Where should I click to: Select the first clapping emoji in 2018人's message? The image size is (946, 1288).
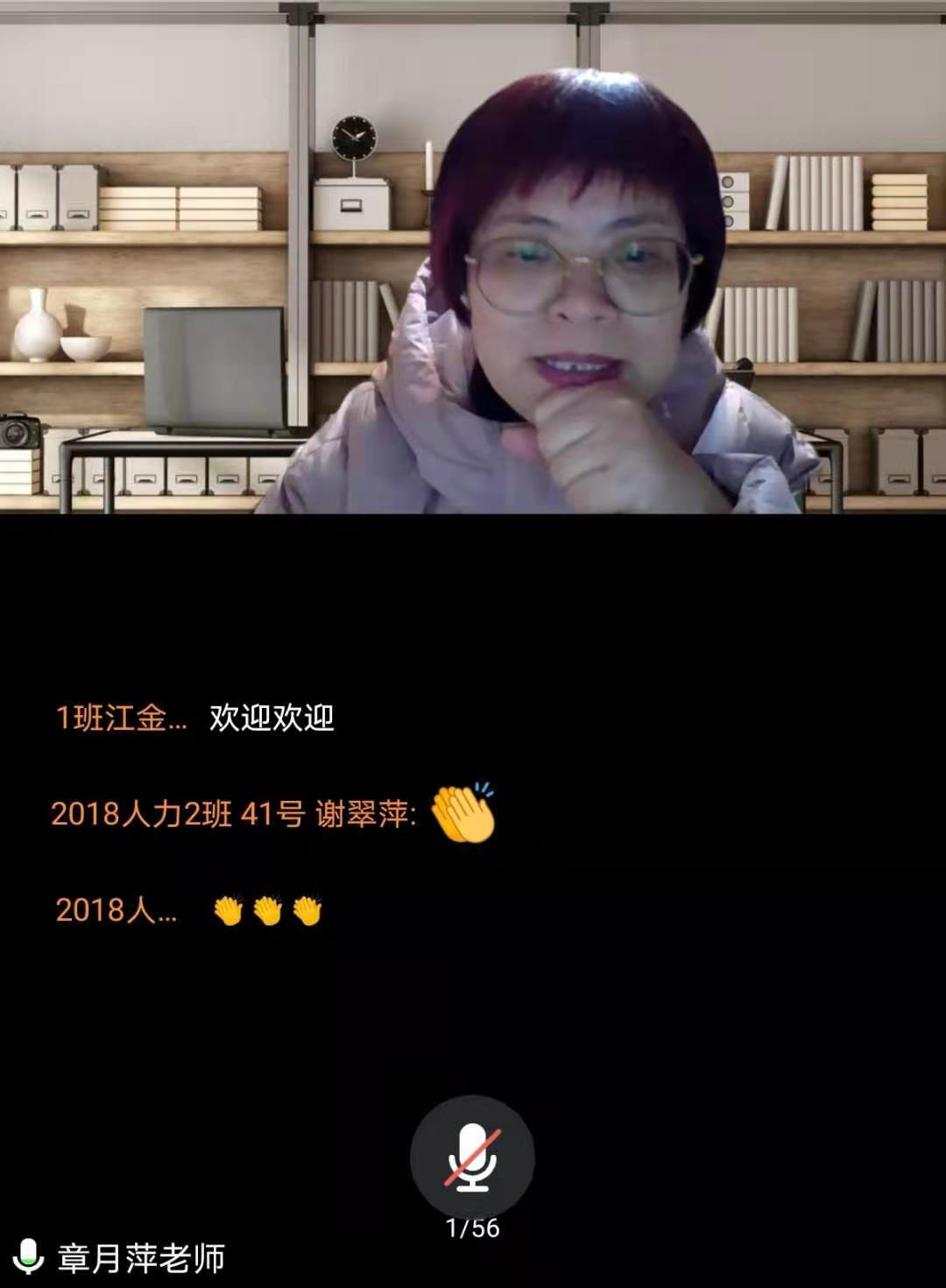point(229,912)
